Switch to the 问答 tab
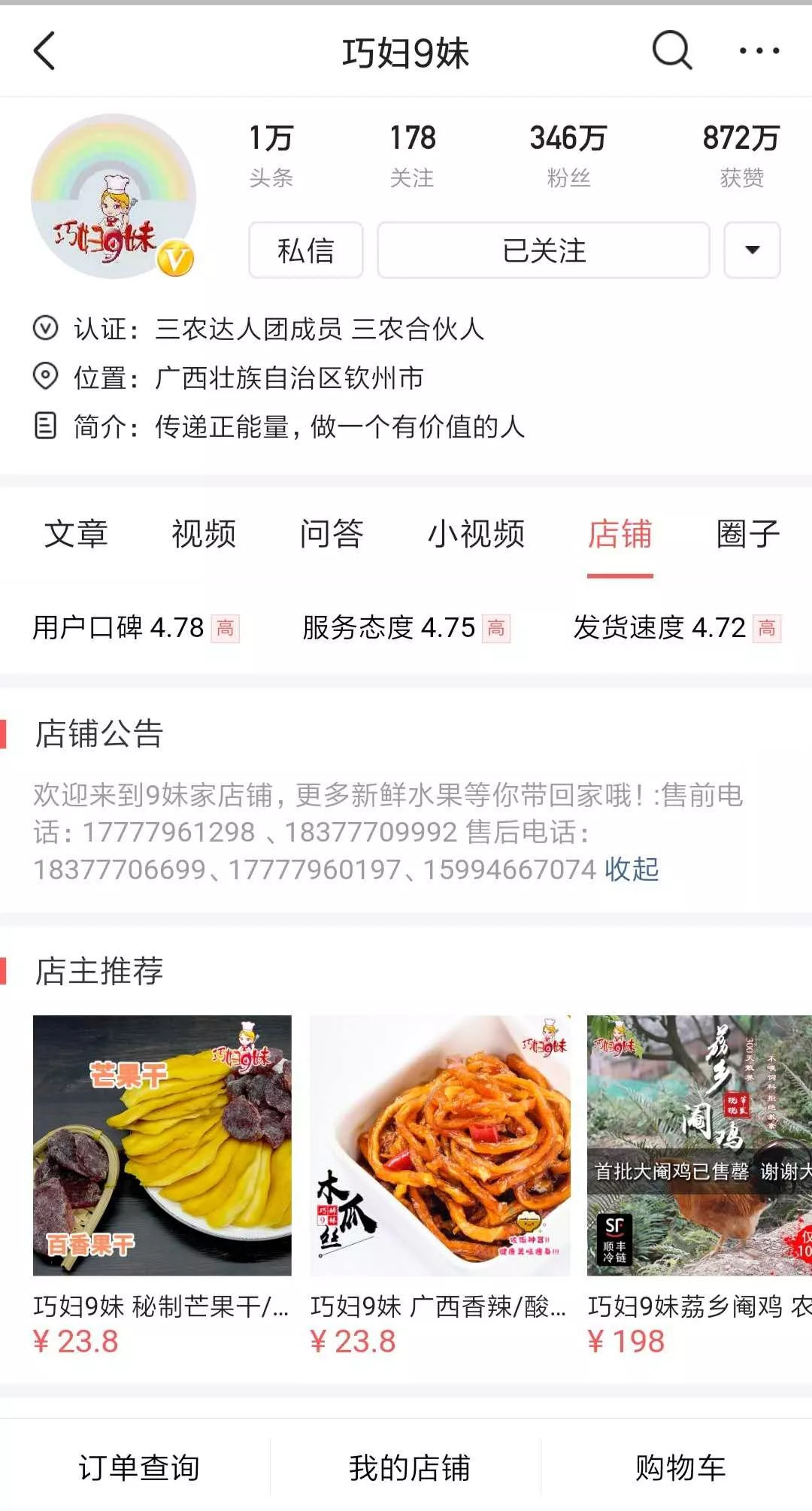812x1511 pixels. coord(332,534)
